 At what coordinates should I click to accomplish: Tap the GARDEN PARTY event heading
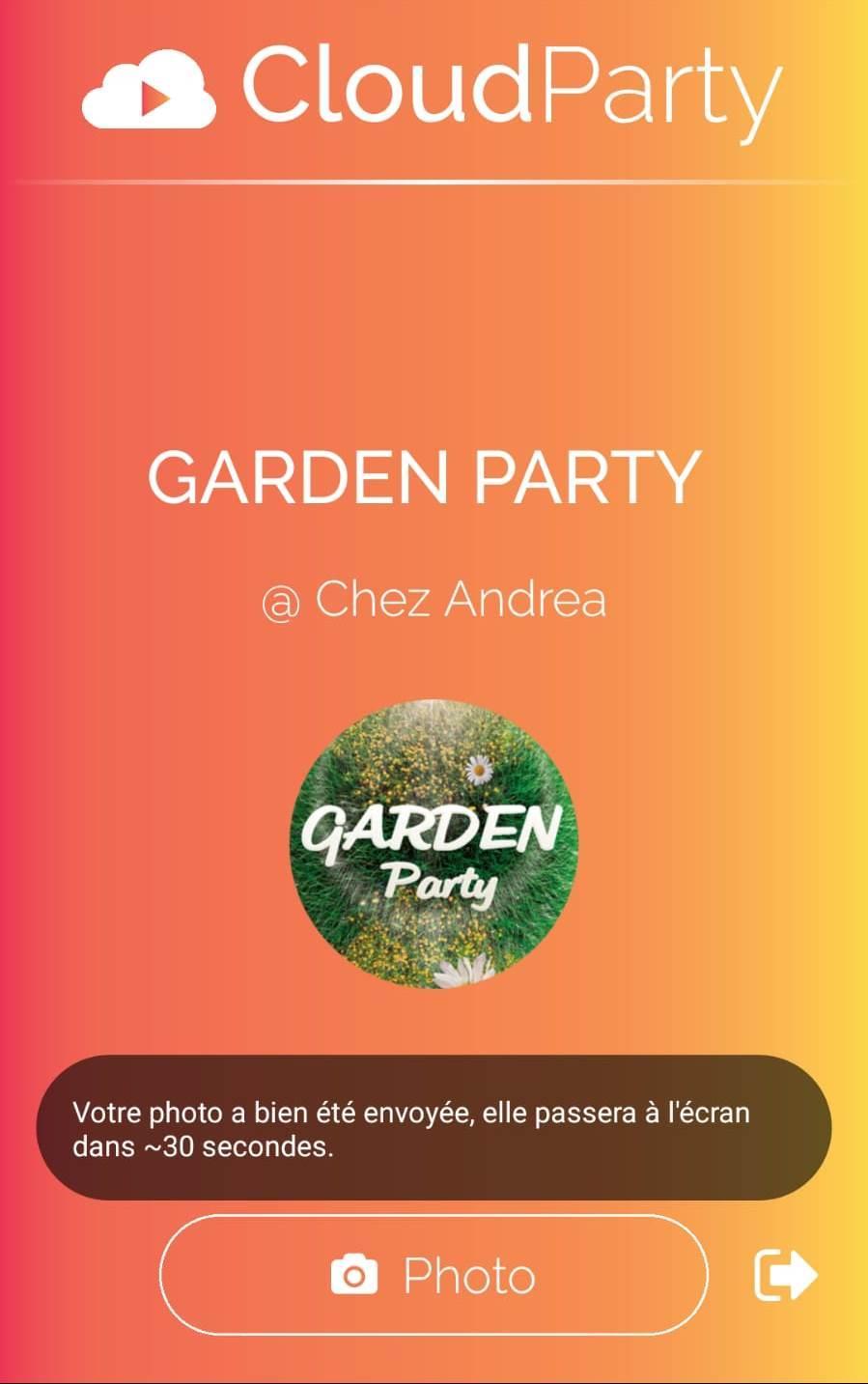pyautogui.click(x=425, y=473)
